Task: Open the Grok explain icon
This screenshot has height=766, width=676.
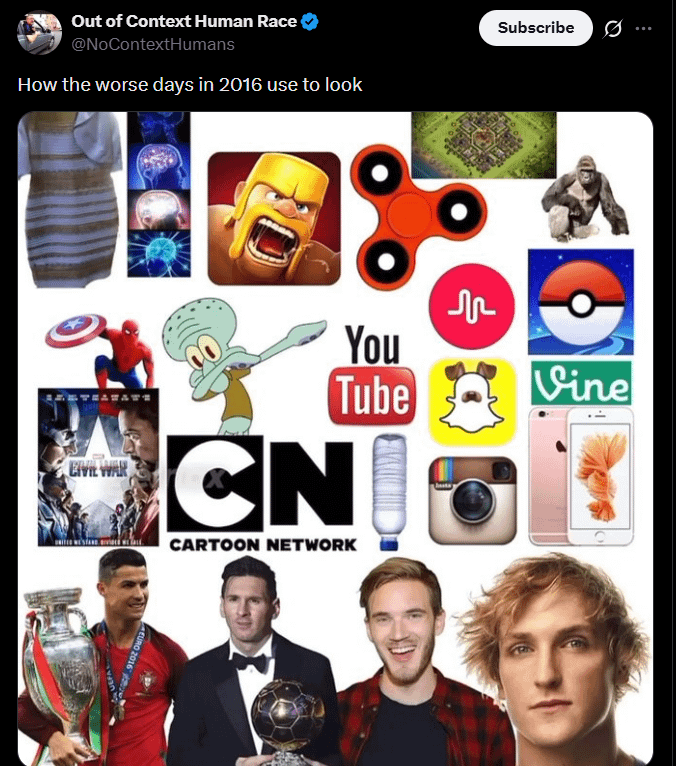Action: (x=614, y=28)
